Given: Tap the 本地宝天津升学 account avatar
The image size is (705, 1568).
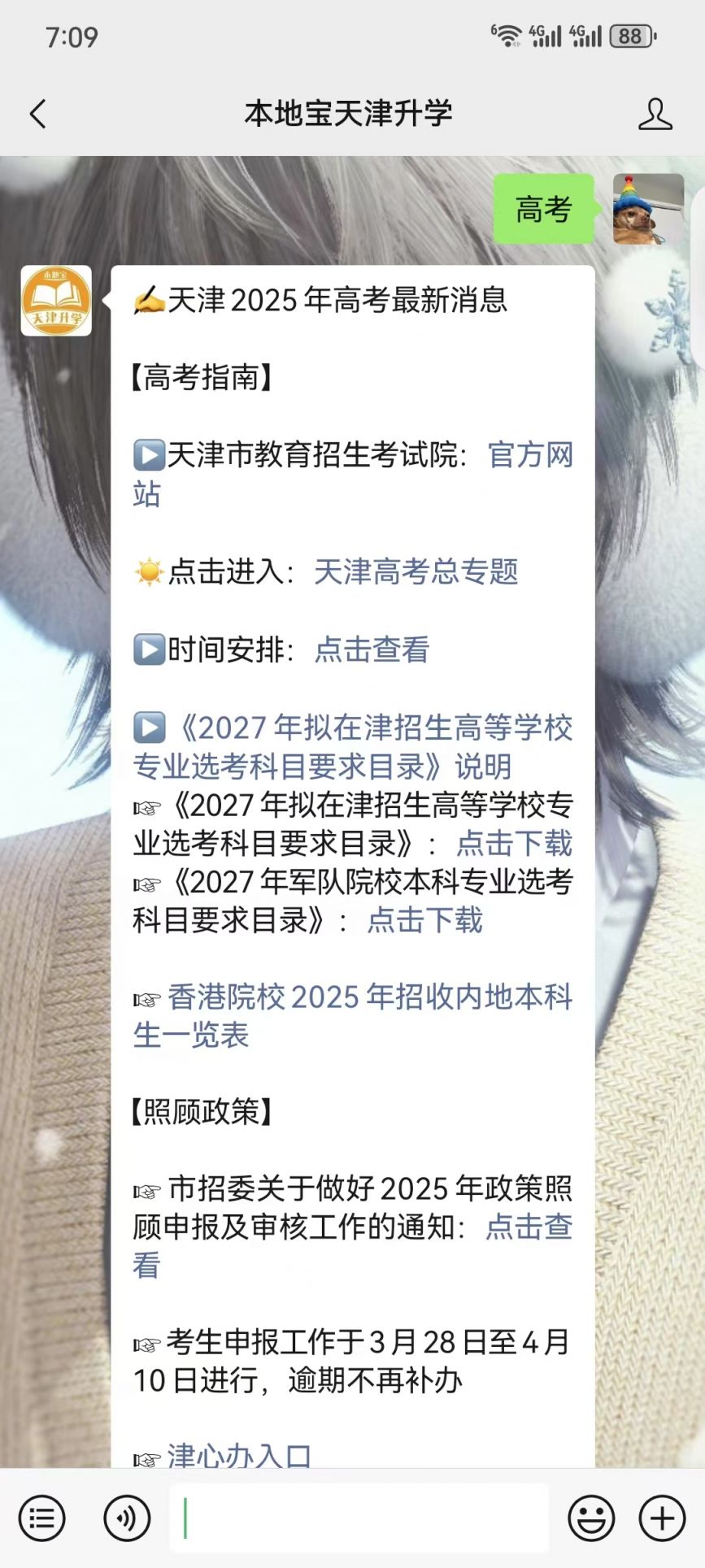Looking at the screenshot, I should (56, 301).
